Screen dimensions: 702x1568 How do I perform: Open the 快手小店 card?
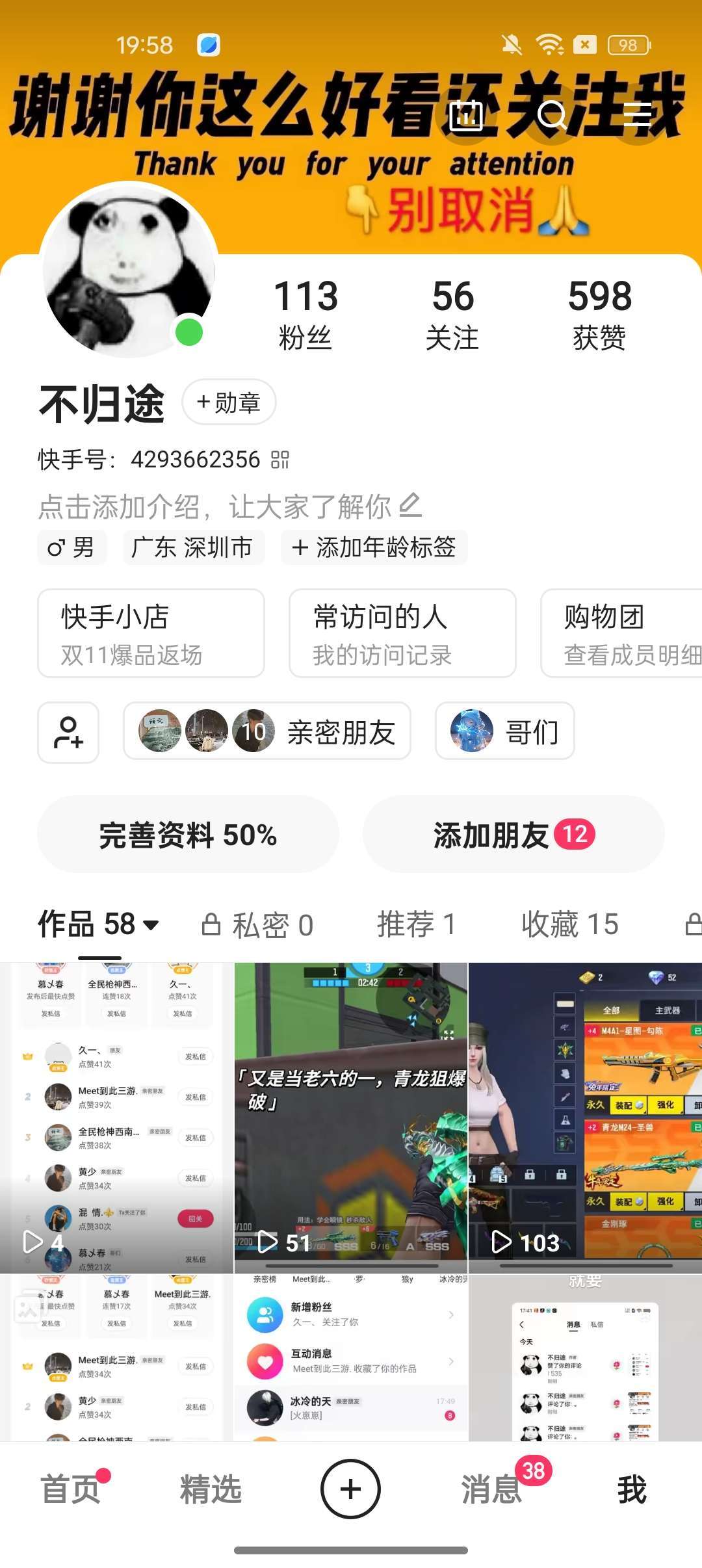151,633
